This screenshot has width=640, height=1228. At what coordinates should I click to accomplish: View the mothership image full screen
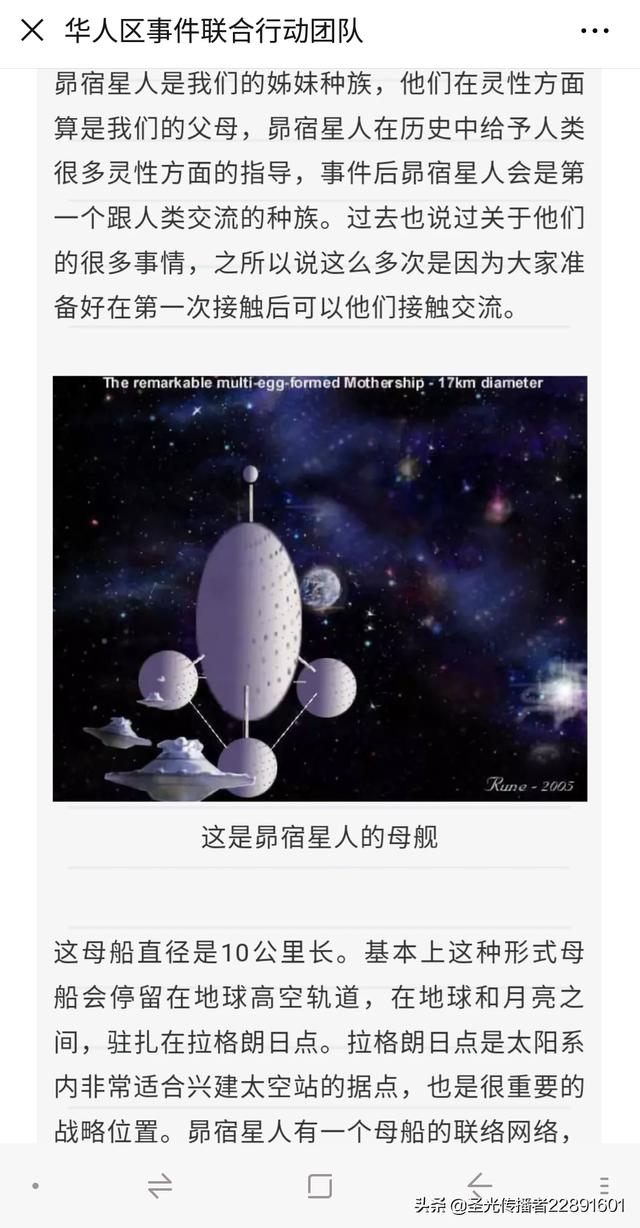(320, 588)
